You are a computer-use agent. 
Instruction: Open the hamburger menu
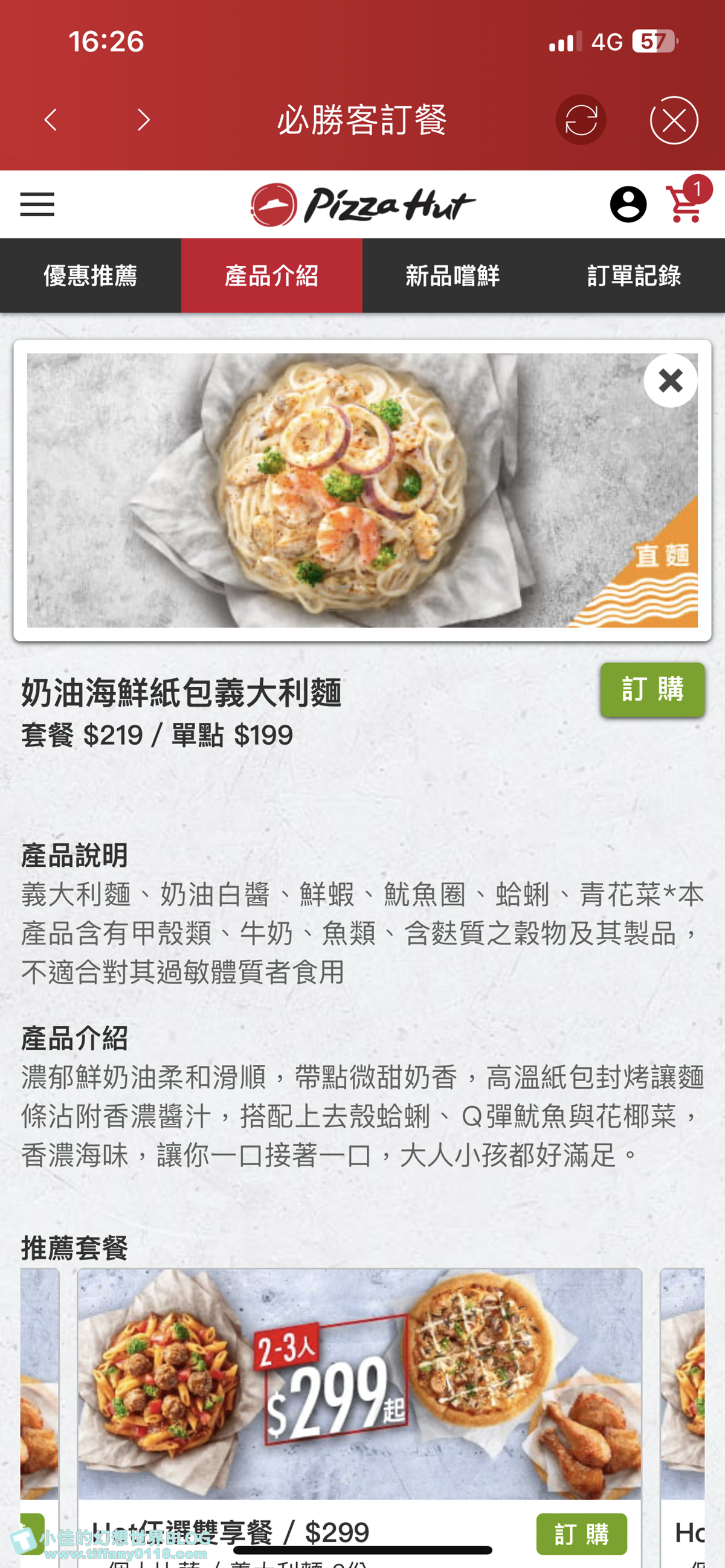(37, 205)
